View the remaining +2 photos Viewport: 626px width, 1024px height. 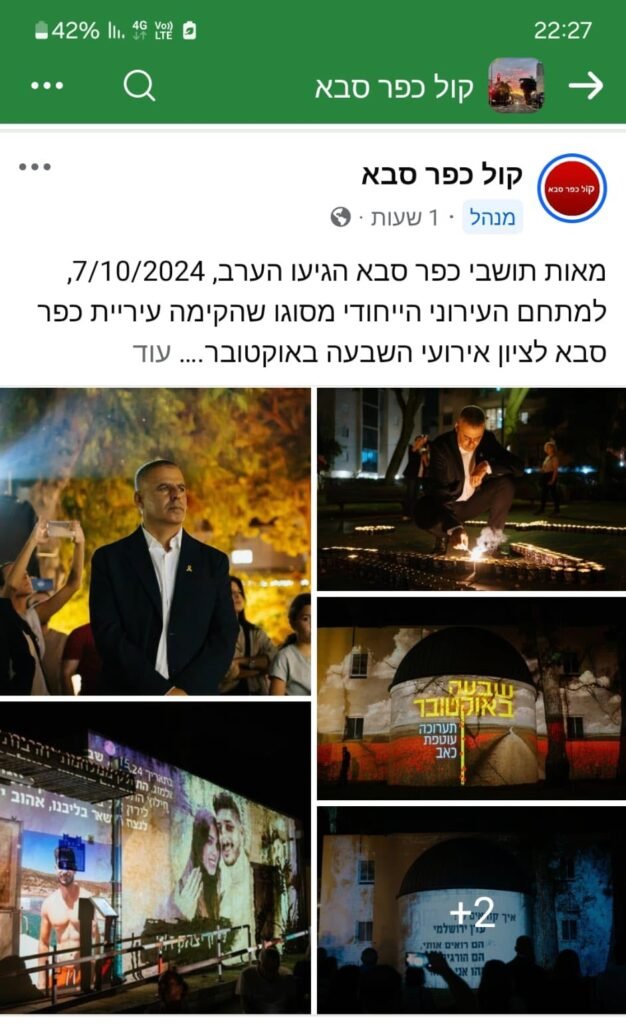(471, 911)
